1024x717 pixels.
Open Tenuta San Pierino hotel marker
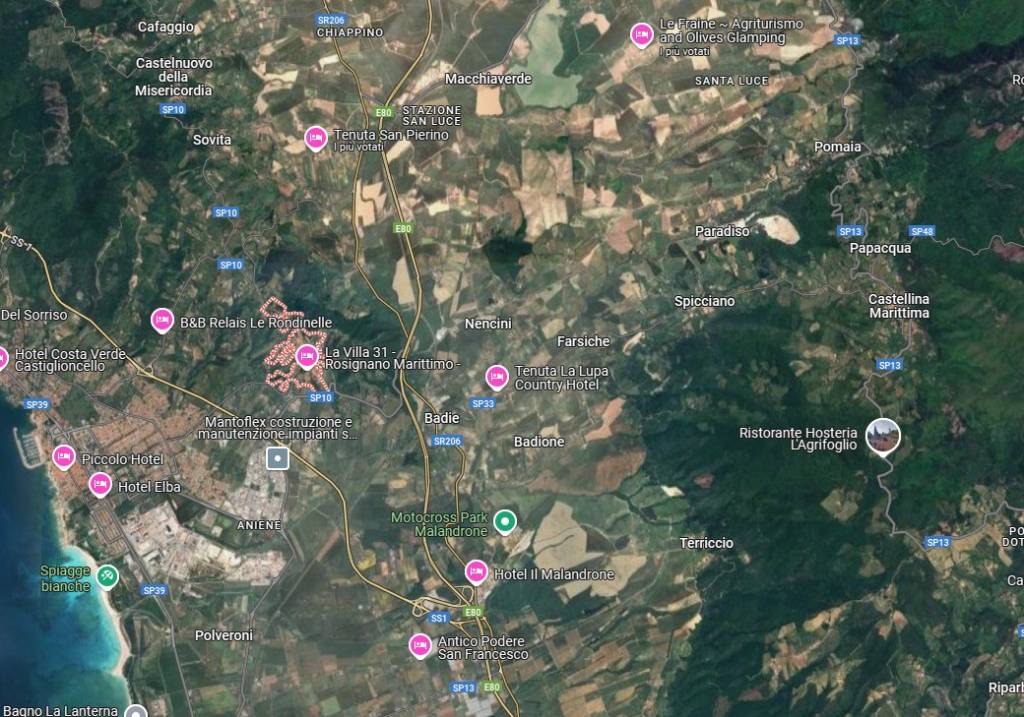point(316,138)
